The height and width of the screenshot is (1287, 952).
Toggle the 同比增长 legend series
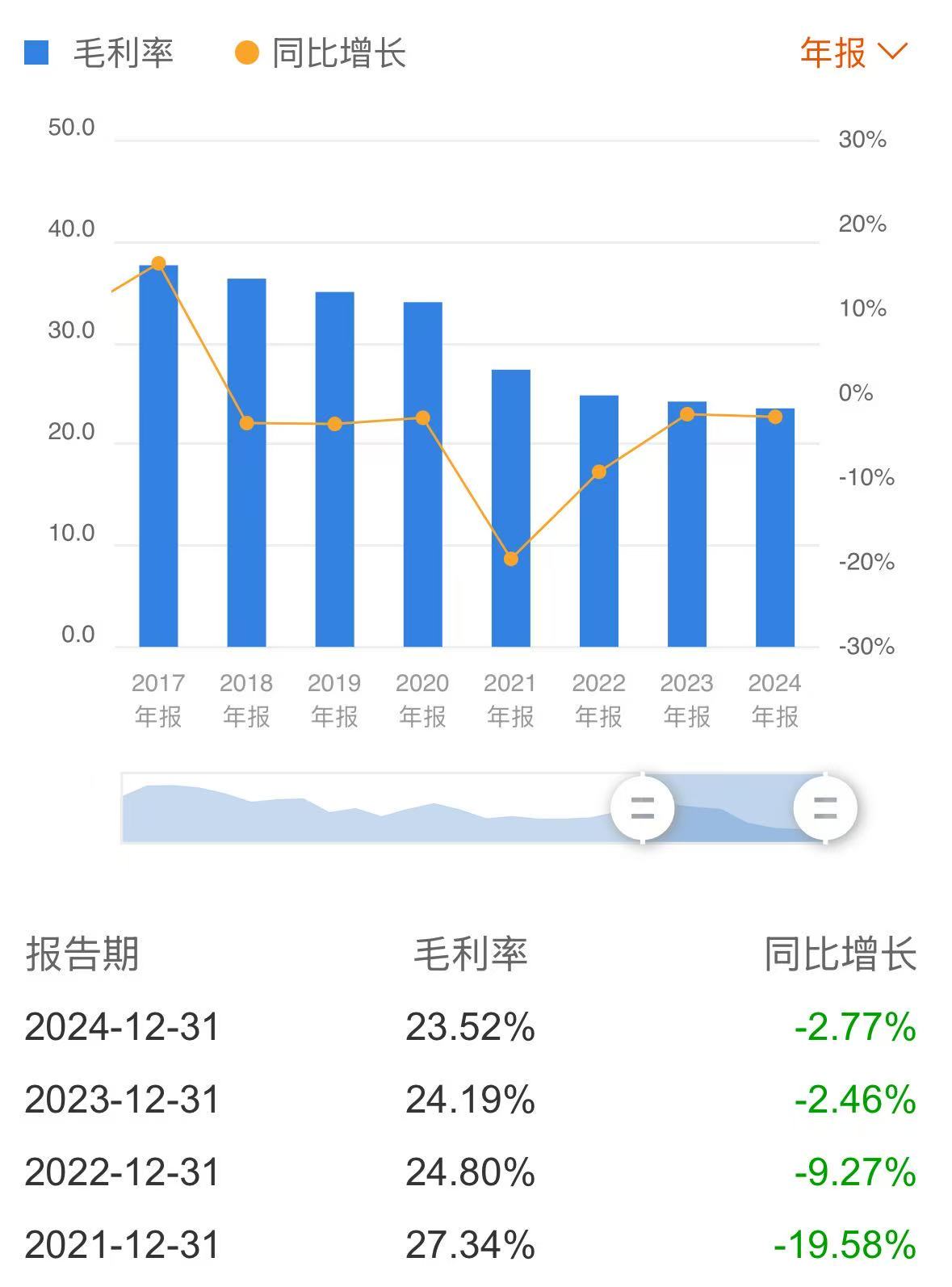point(321,53)
